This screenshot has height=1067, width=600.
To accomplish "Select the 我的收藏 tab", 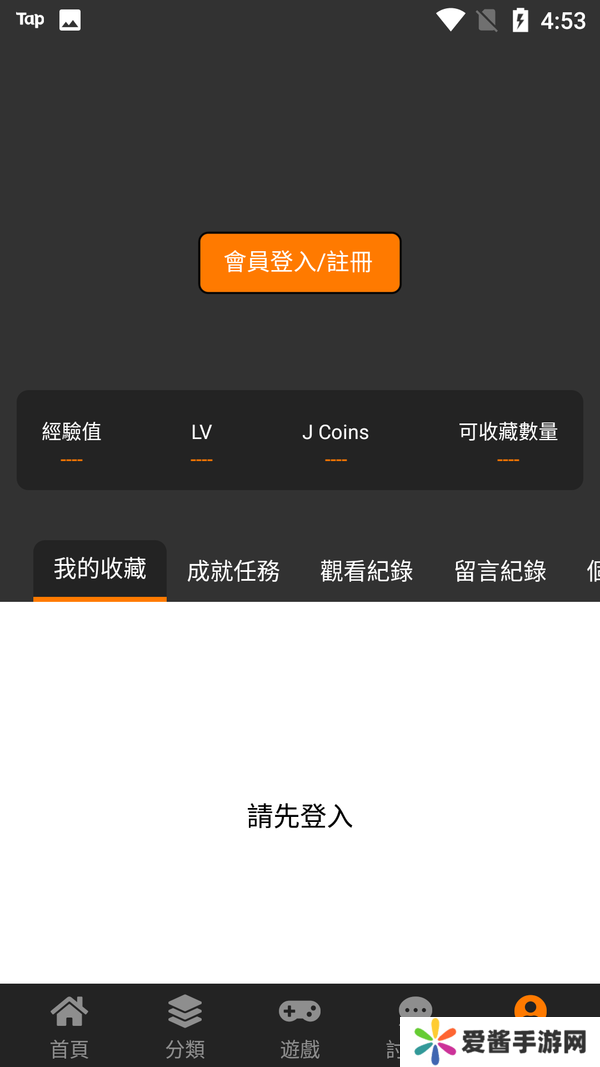I will pyautogui.click(x=100, y=569).
